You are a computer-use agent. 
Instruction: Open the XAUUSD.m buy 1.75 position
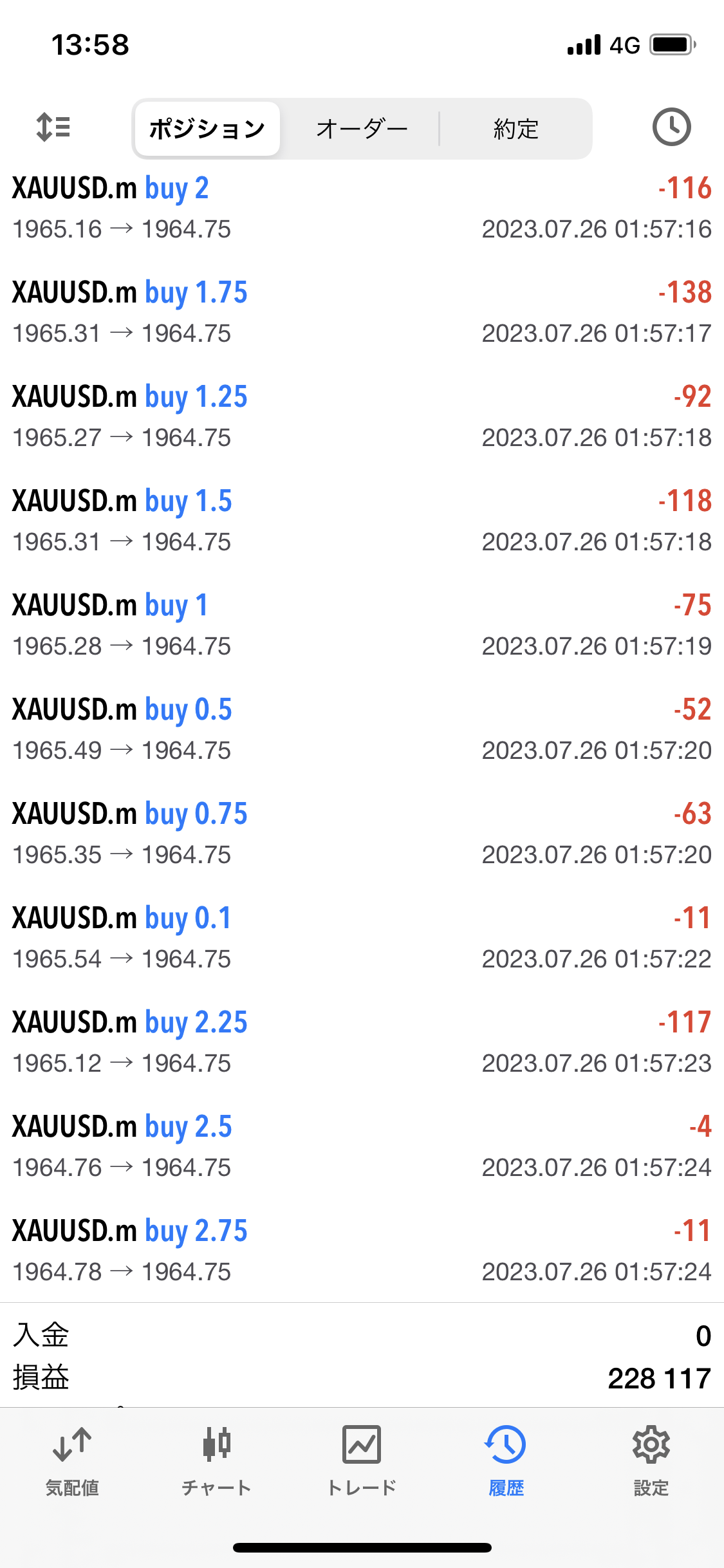pos(362,312)
